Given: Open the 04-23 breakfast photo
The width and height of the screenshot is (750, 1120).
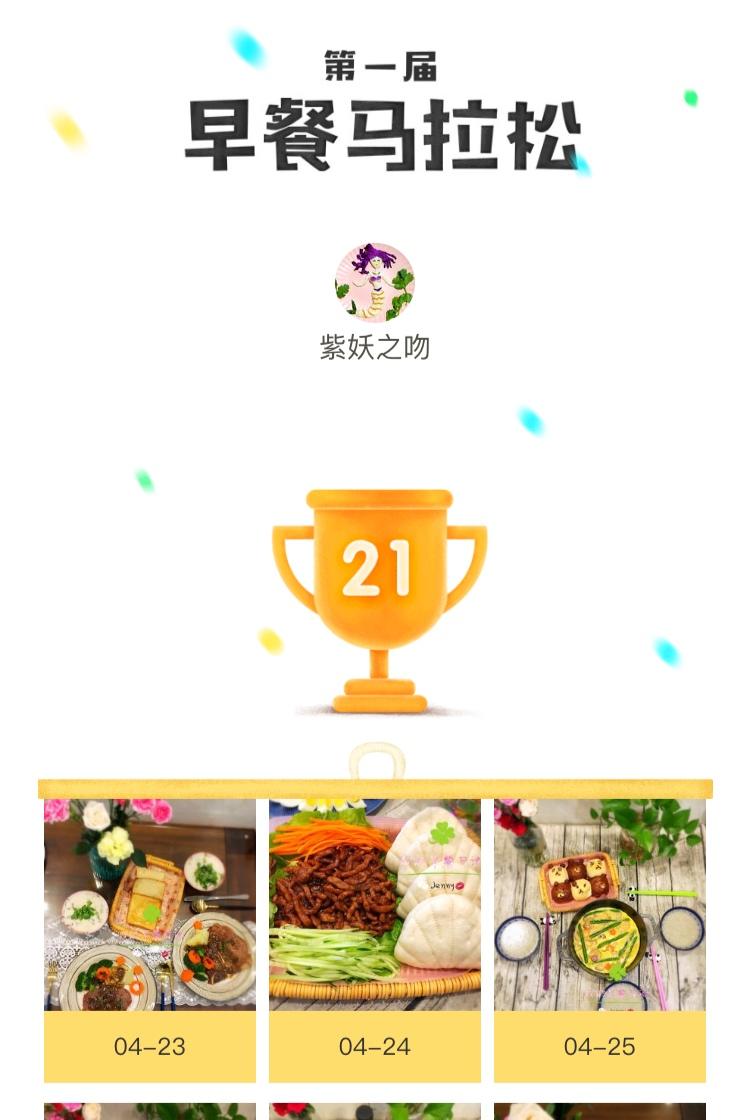Looking at the screenshot, I should [x=150, y=904].
